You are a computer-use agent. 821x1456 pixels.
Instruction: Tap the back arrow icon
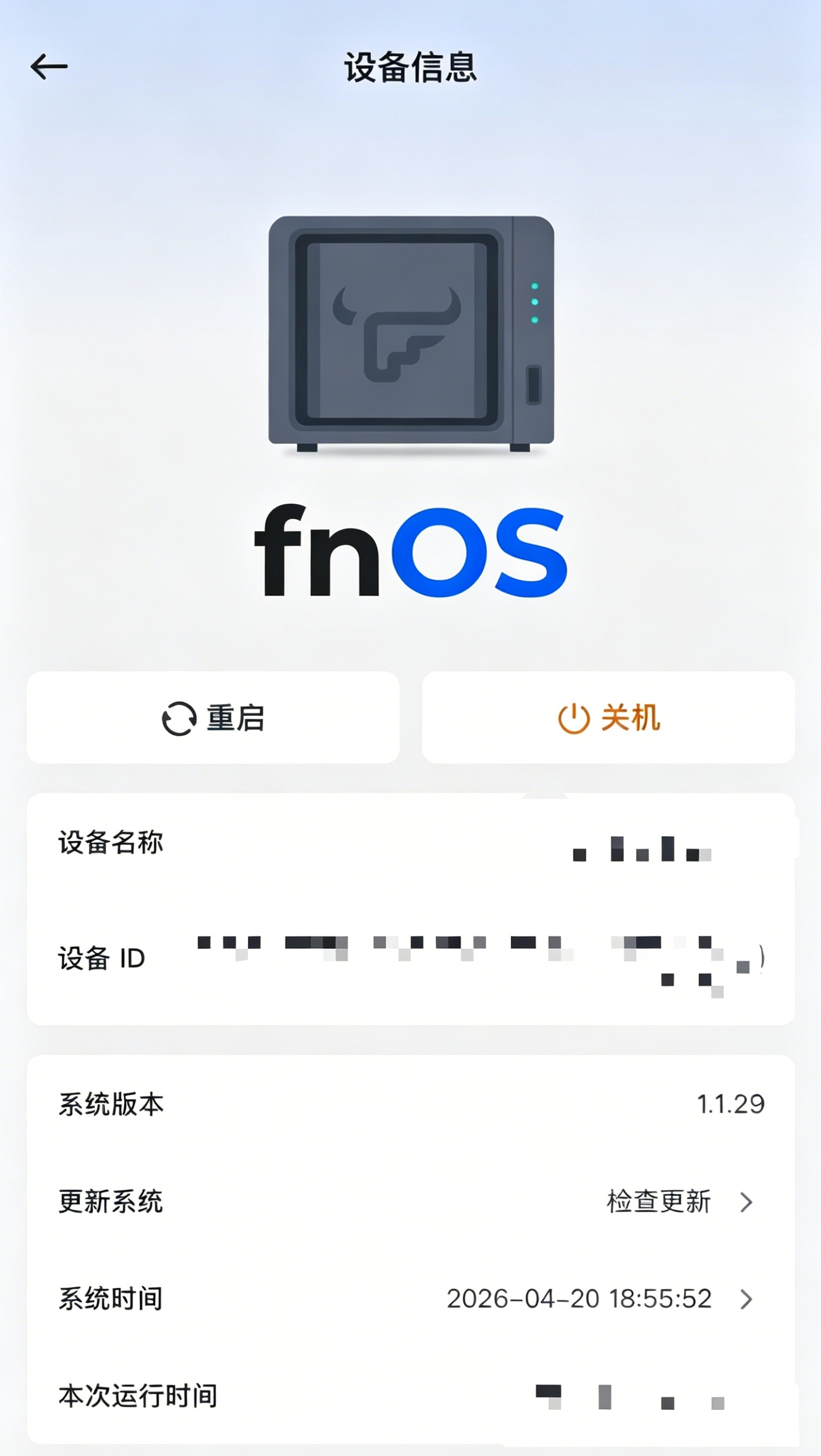[x=50, y=65]
